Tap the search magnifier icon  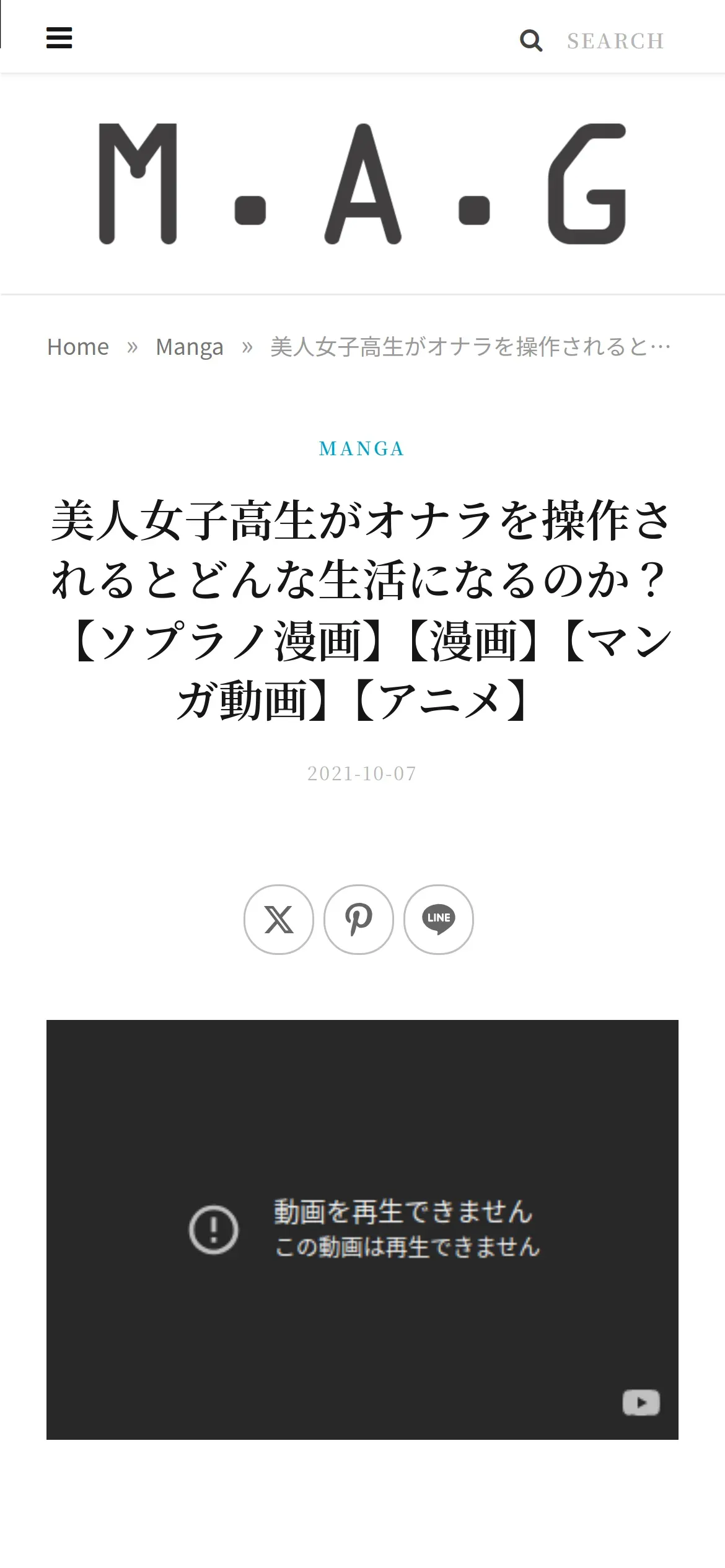[x=531, y=41]
